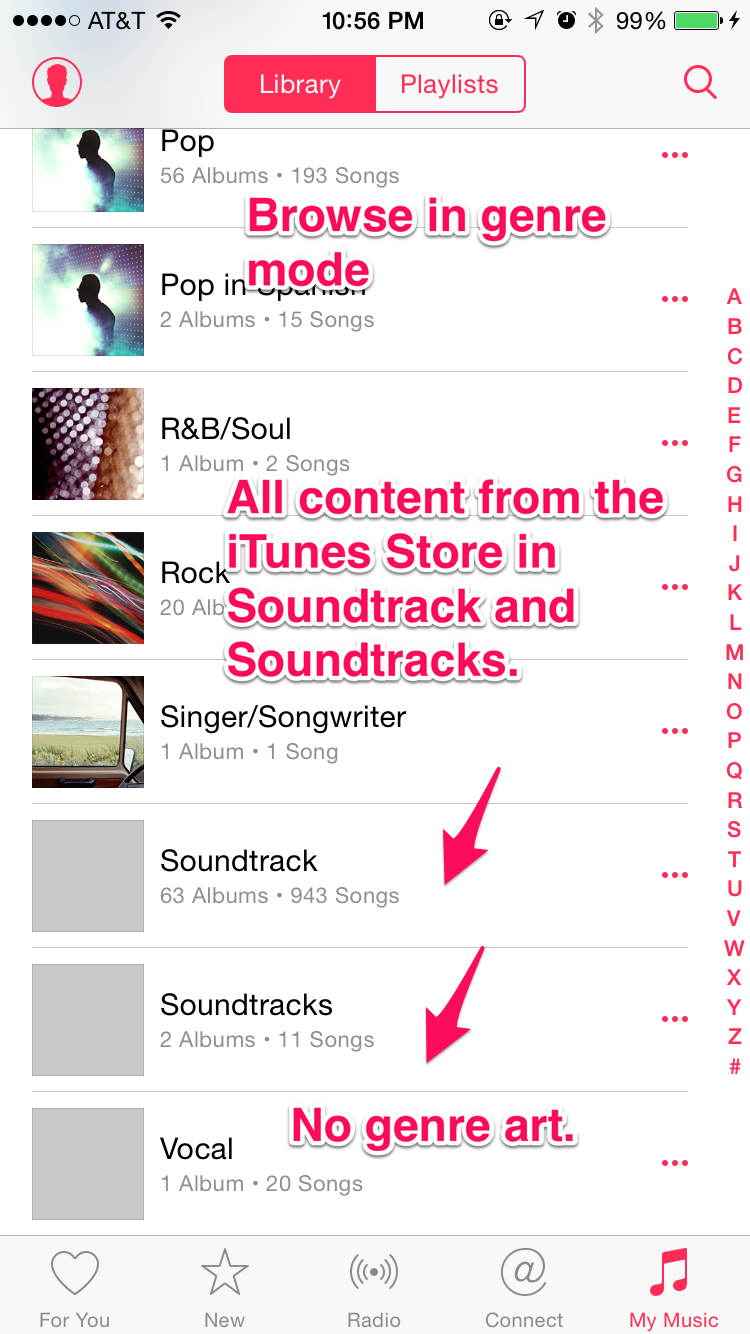This screenshot has height=1334, width=750.
Task: Switch to the Connect tab
Action: (524, 1288)
